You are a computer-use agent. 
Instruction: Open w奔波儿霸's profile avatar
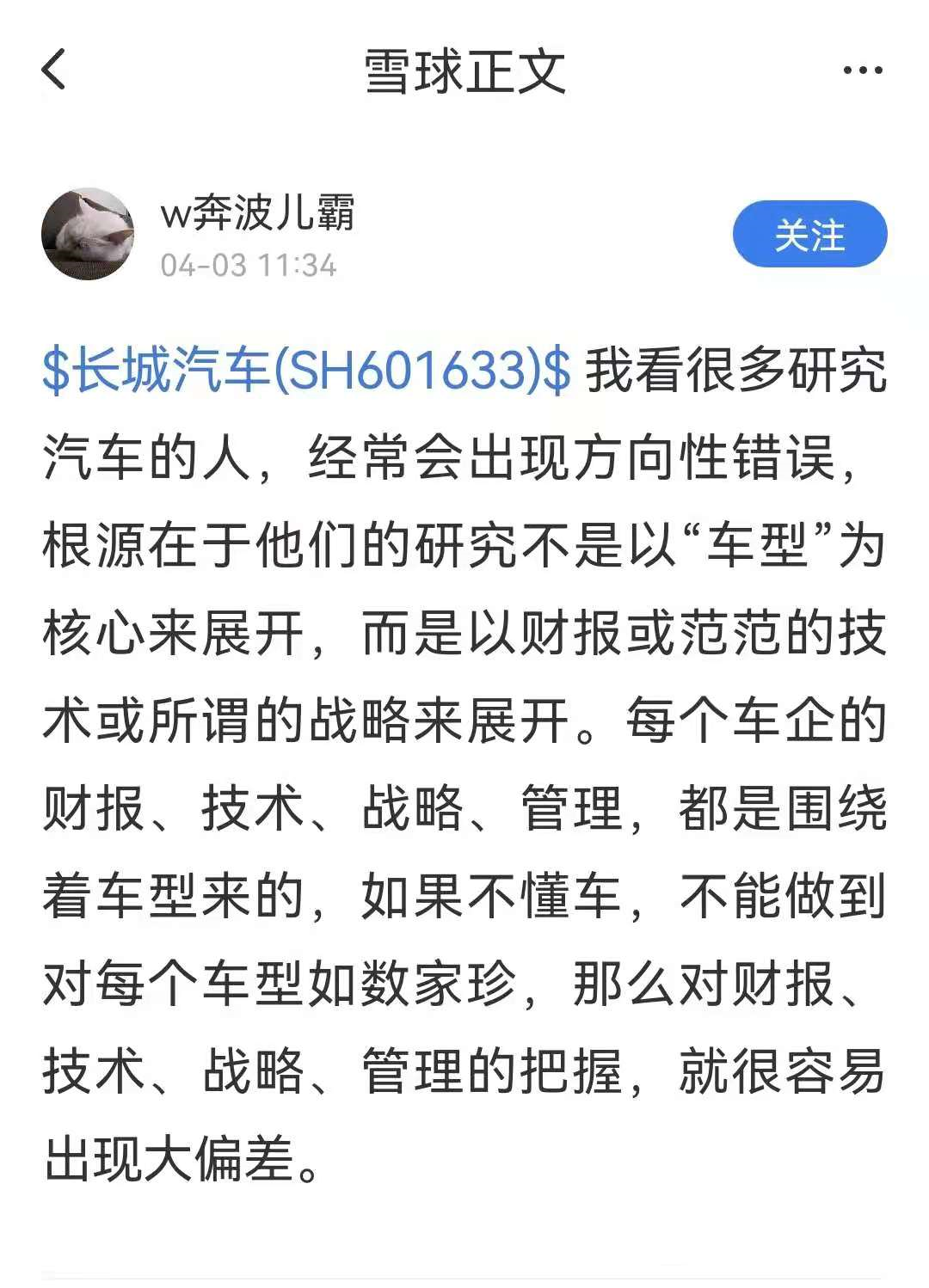(x=88, y=234)
